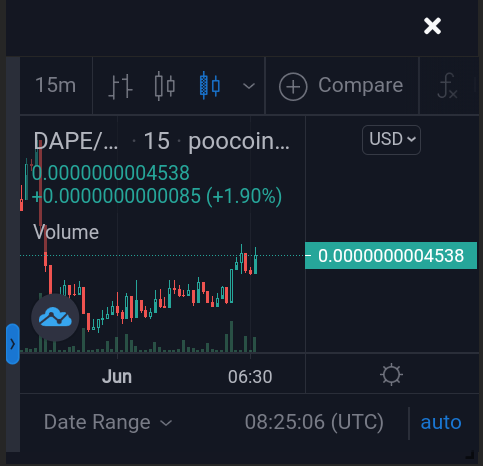Image resolution: width=483 pixels, height=466 pixels.
Task: Expand the chart style dropdown arrow
Action: (x=249, y=86)
